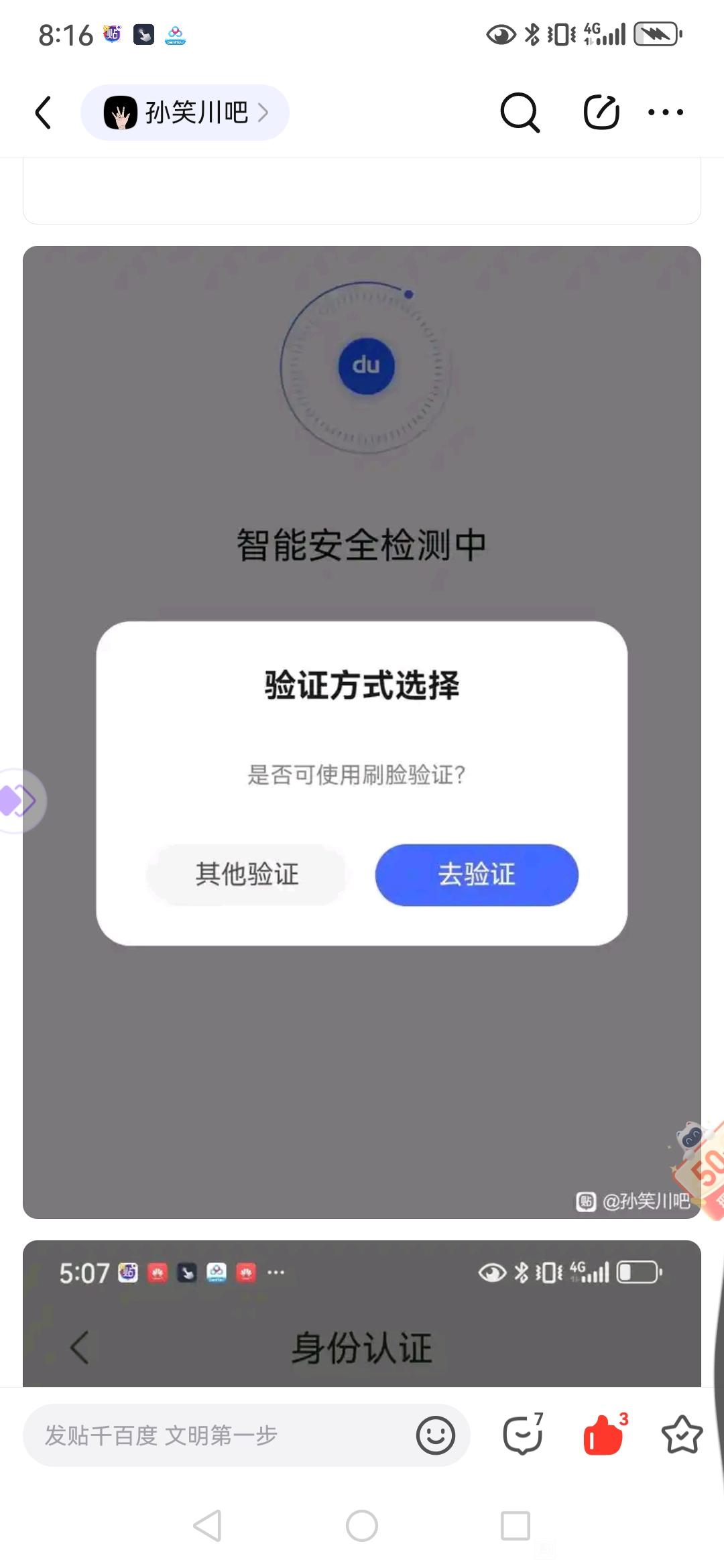
Task: Return to the home screen via system home
Action: [x=362, y=1526]
